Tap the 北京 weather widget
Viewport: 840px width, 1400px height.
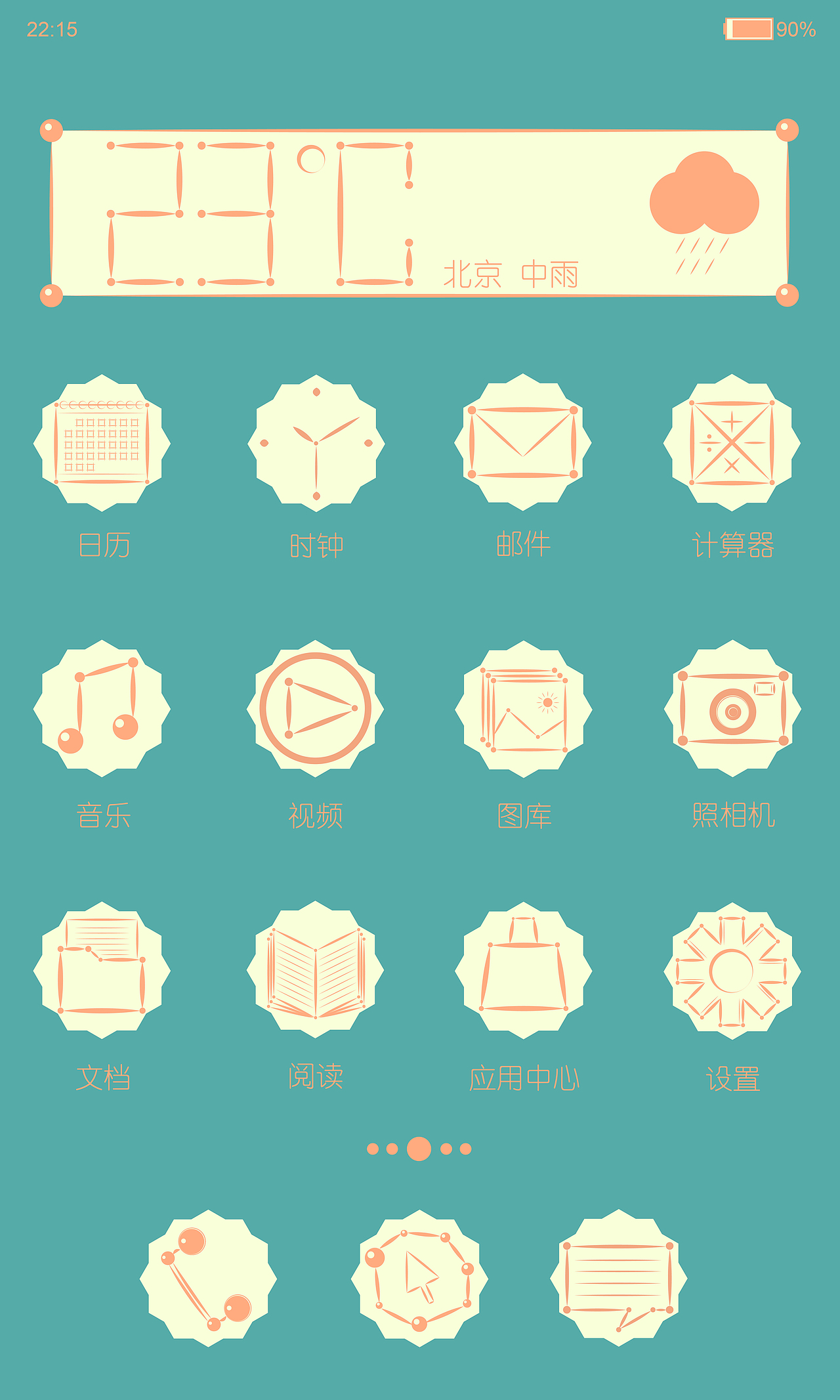pyautogui.click(x=419, y=213)
